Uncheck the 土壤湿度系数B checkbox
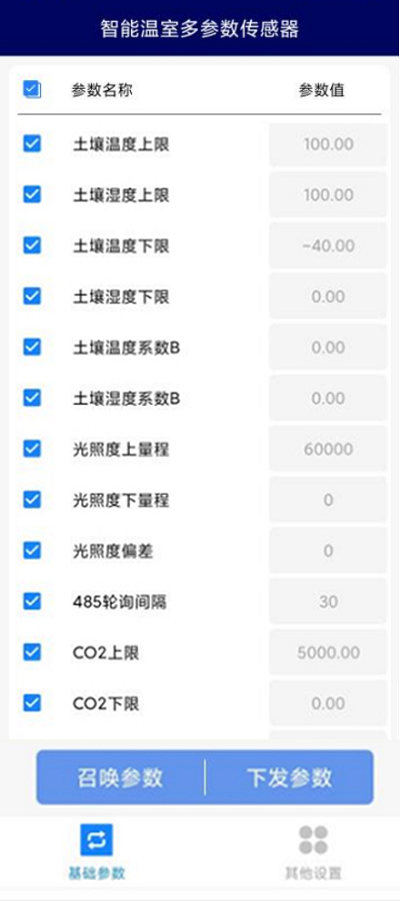 pyautogui.click(x=32, y=398)
